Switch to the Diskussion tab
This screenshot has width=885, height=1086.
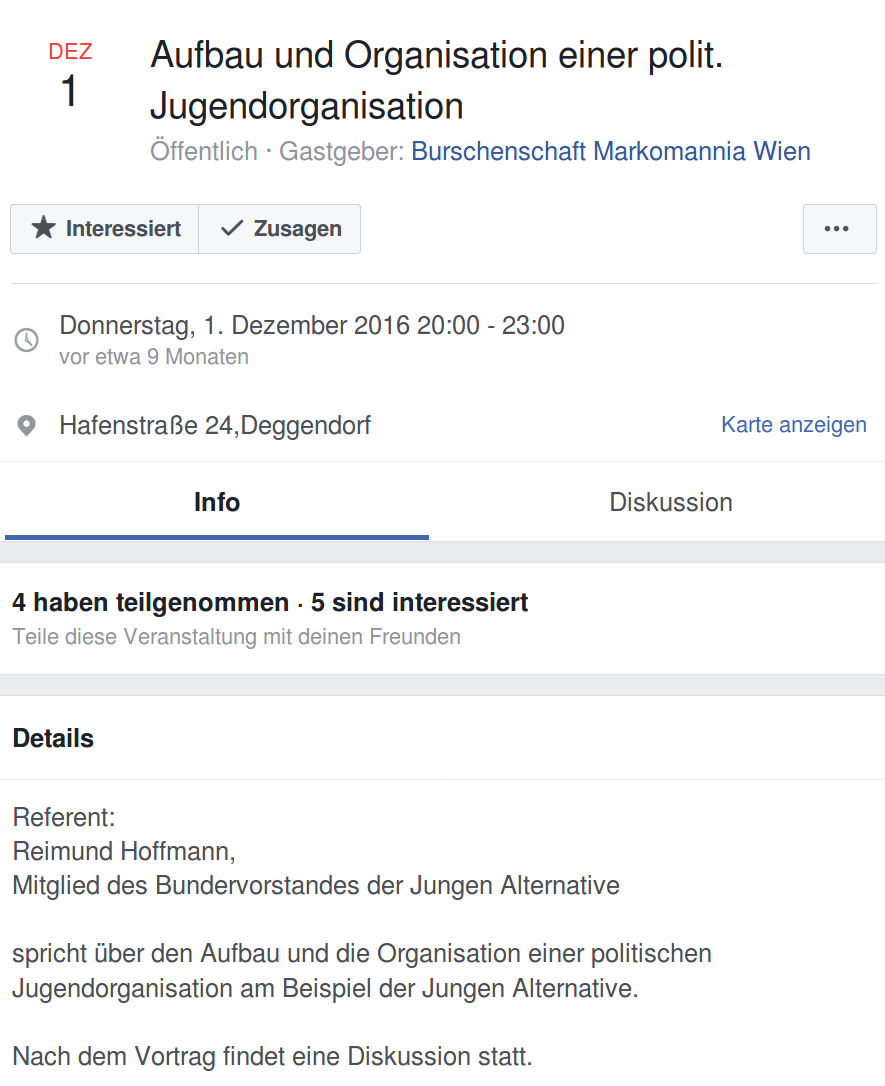(x=670, y=502)
